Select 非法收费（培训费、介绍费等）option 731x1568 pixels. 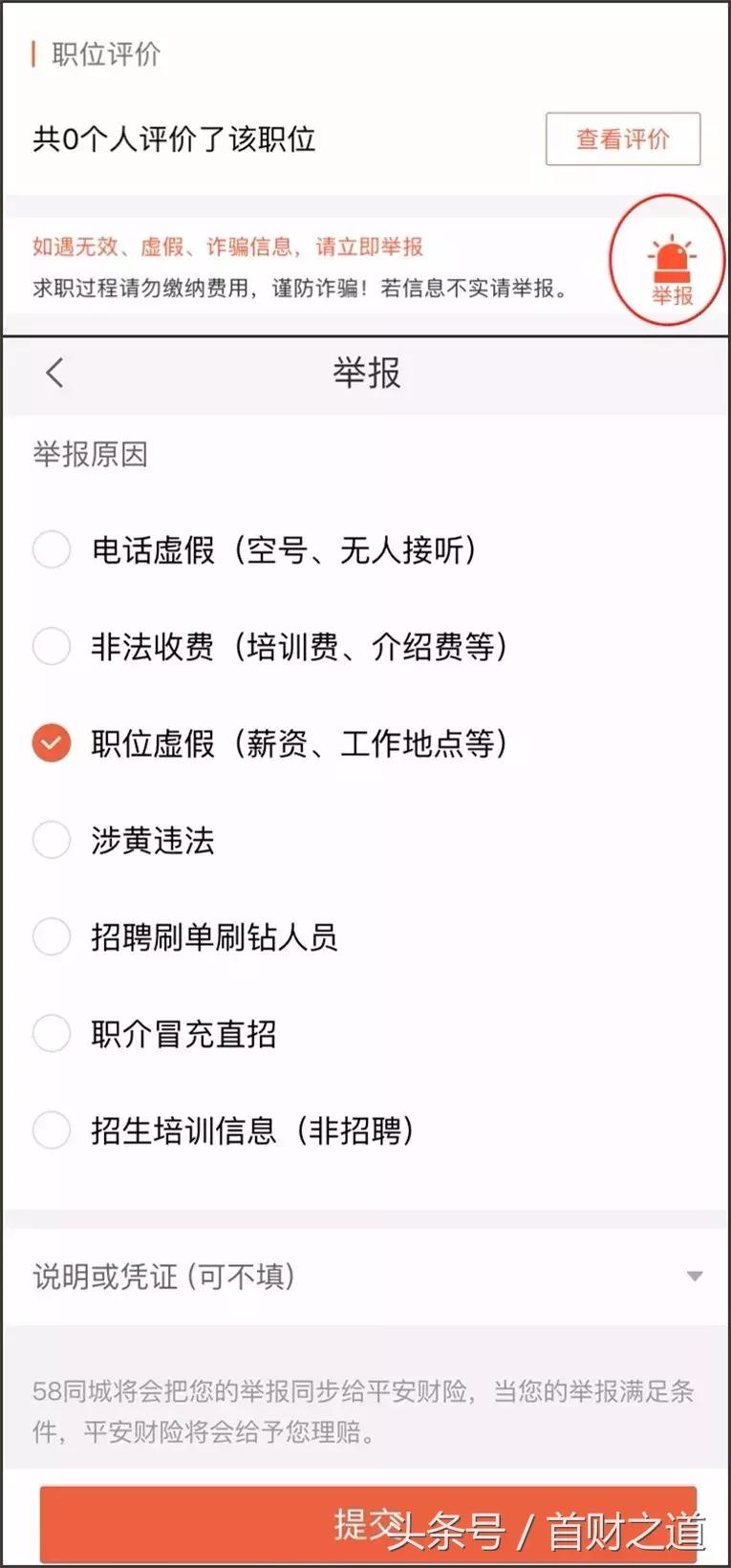point(52,645)
